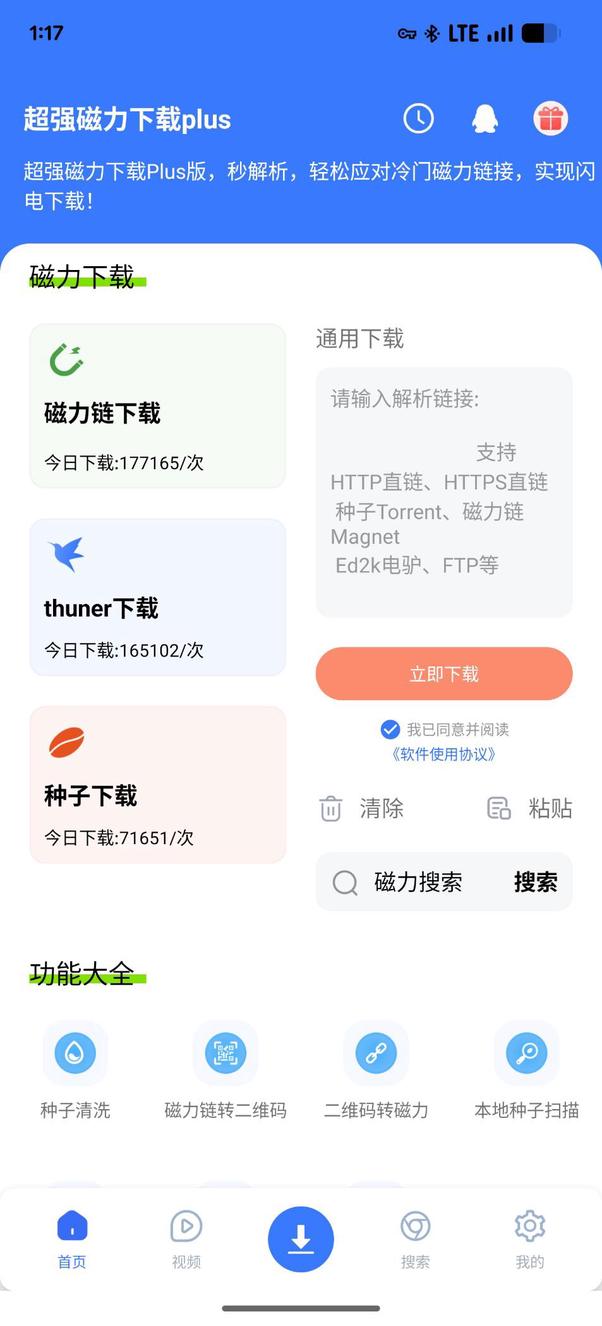Focus the 请输入解析链接 text box
The height and width of the screenshot is (1326, 602).
click(x=444, y=492)
